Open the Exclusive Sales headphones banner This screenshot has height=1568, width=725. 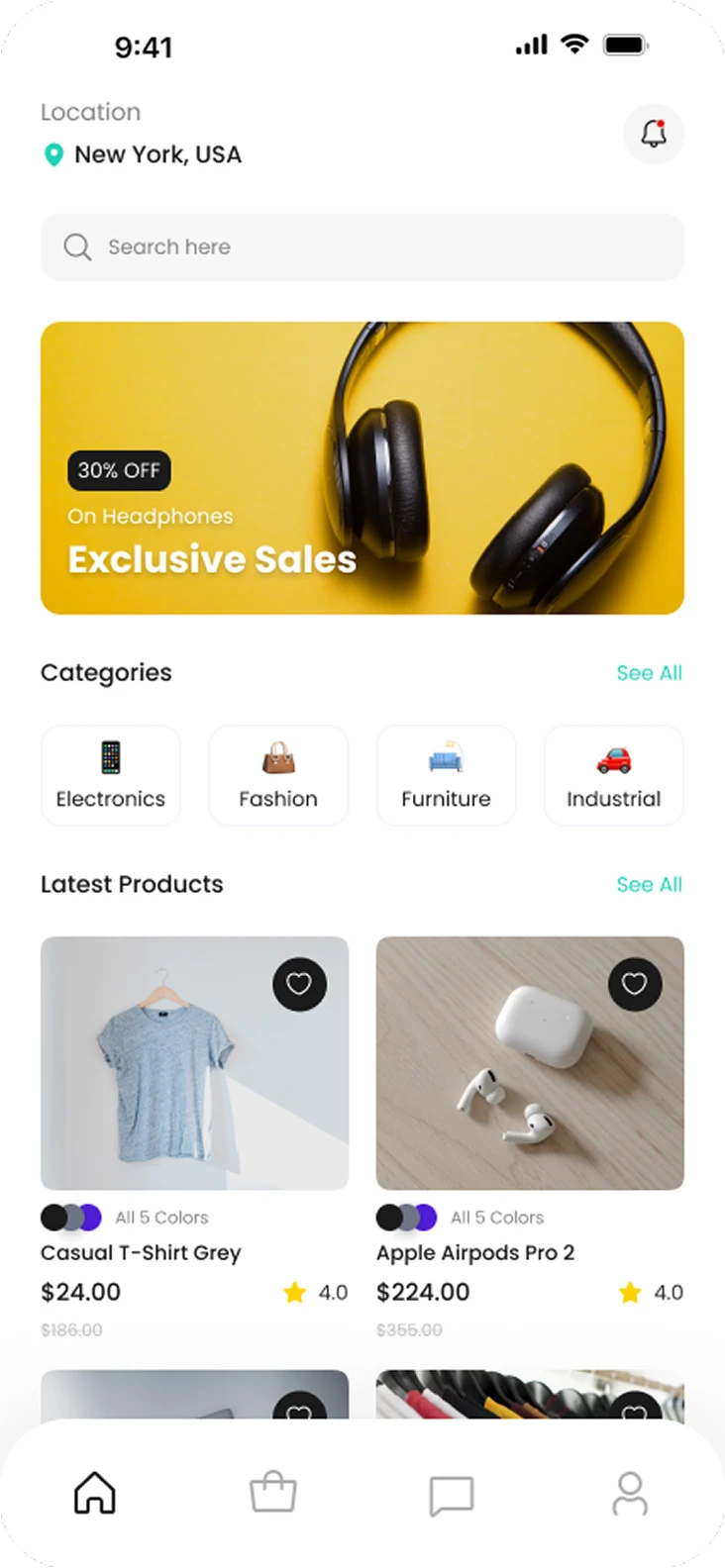(362, 467)
